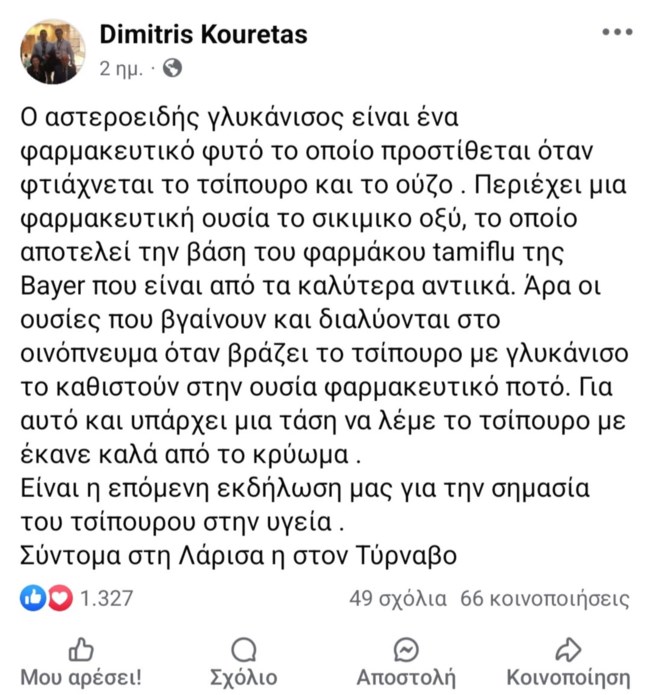Share the post with Κοινοποίηση

click(x=568, y=661)
